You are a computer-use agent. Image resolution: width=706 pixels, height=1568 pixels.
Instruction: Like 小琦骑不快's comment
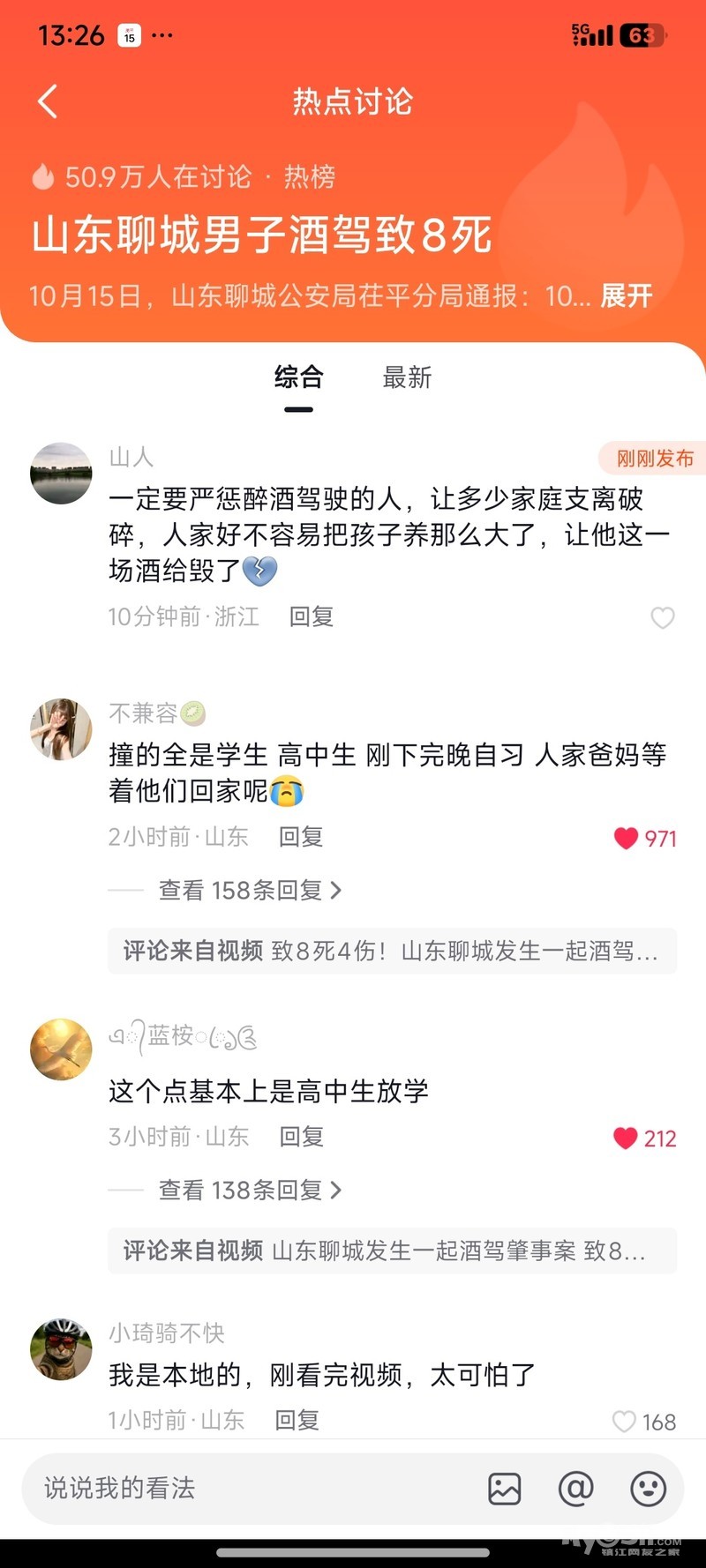pyautogui.click(x=624, y=1421)
